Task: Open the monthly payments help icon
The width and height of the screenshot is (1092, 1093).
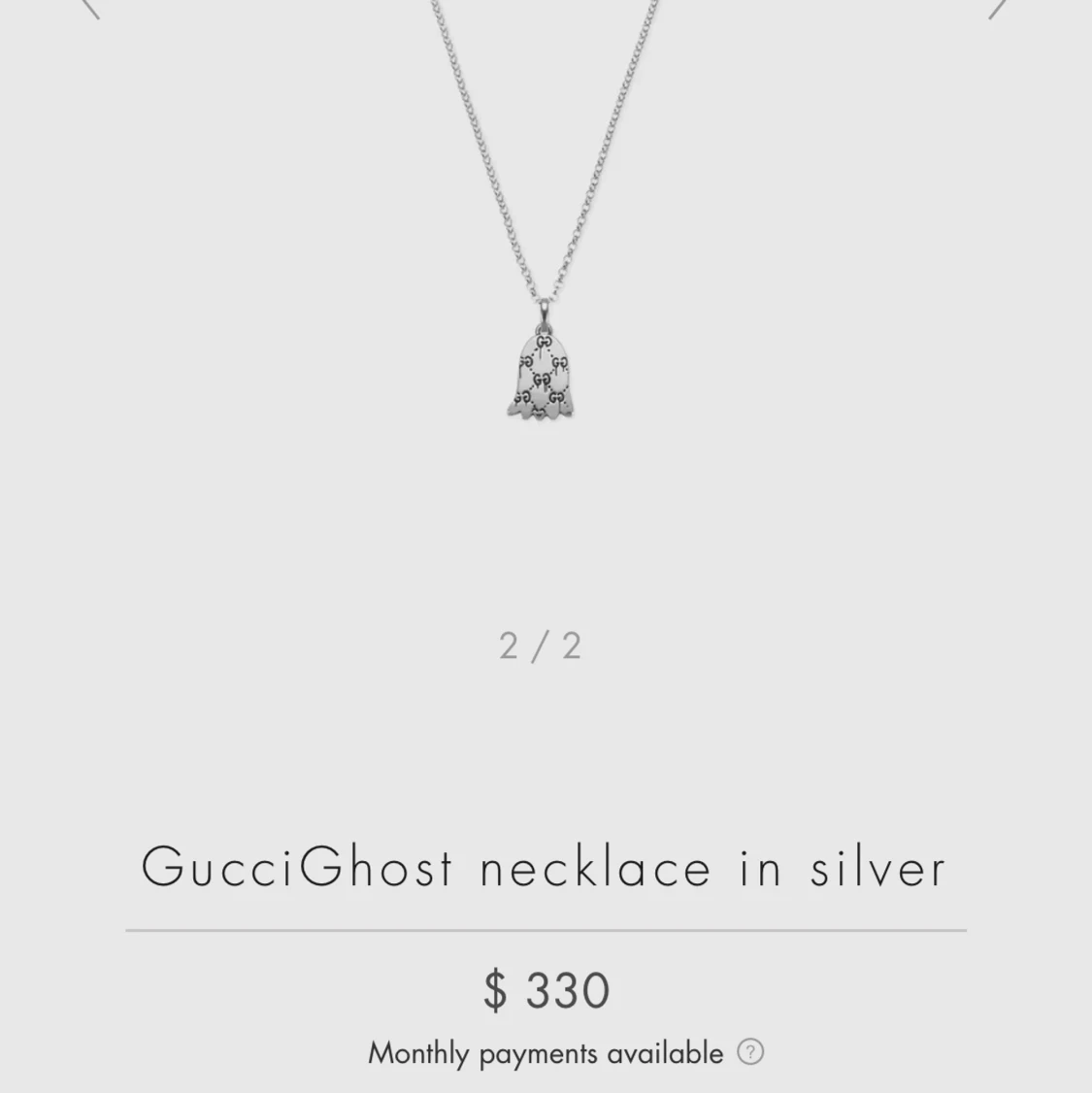Action: [x=750, y=1052]
